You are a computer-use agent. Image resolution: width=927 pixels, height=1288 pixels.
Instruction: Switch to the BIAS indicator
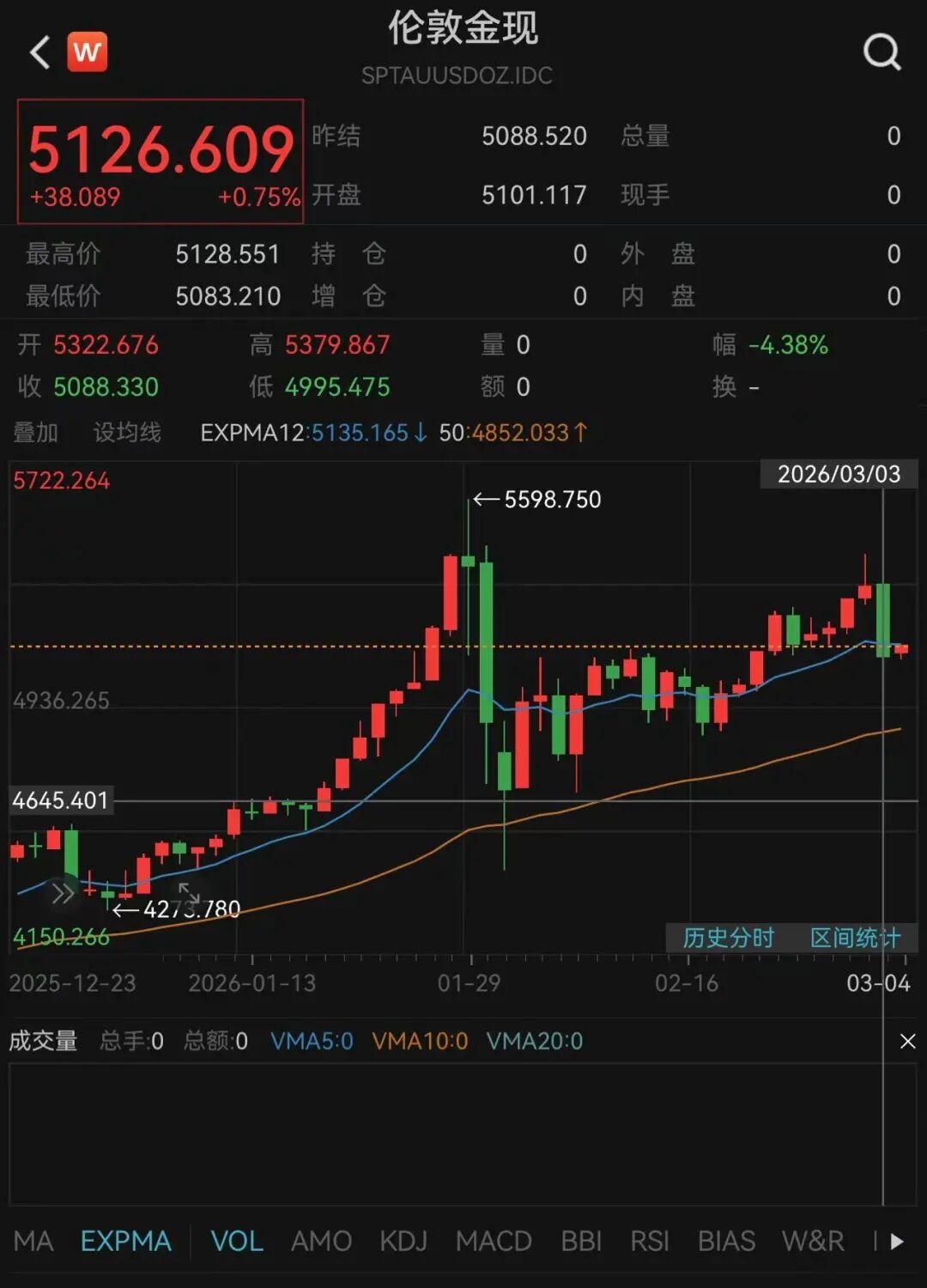click(726, 1241)
